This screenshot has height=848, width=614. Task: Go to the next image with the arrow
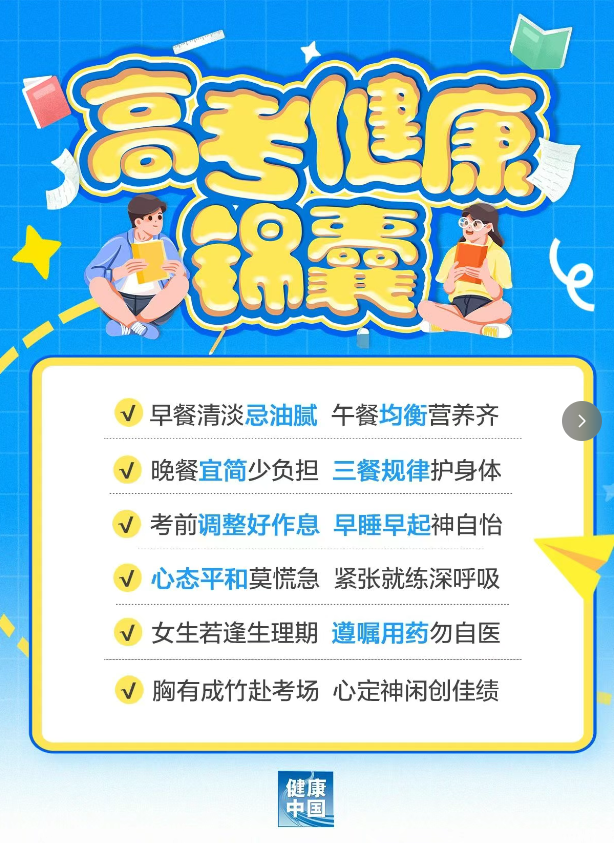click(x=582, y=421)
